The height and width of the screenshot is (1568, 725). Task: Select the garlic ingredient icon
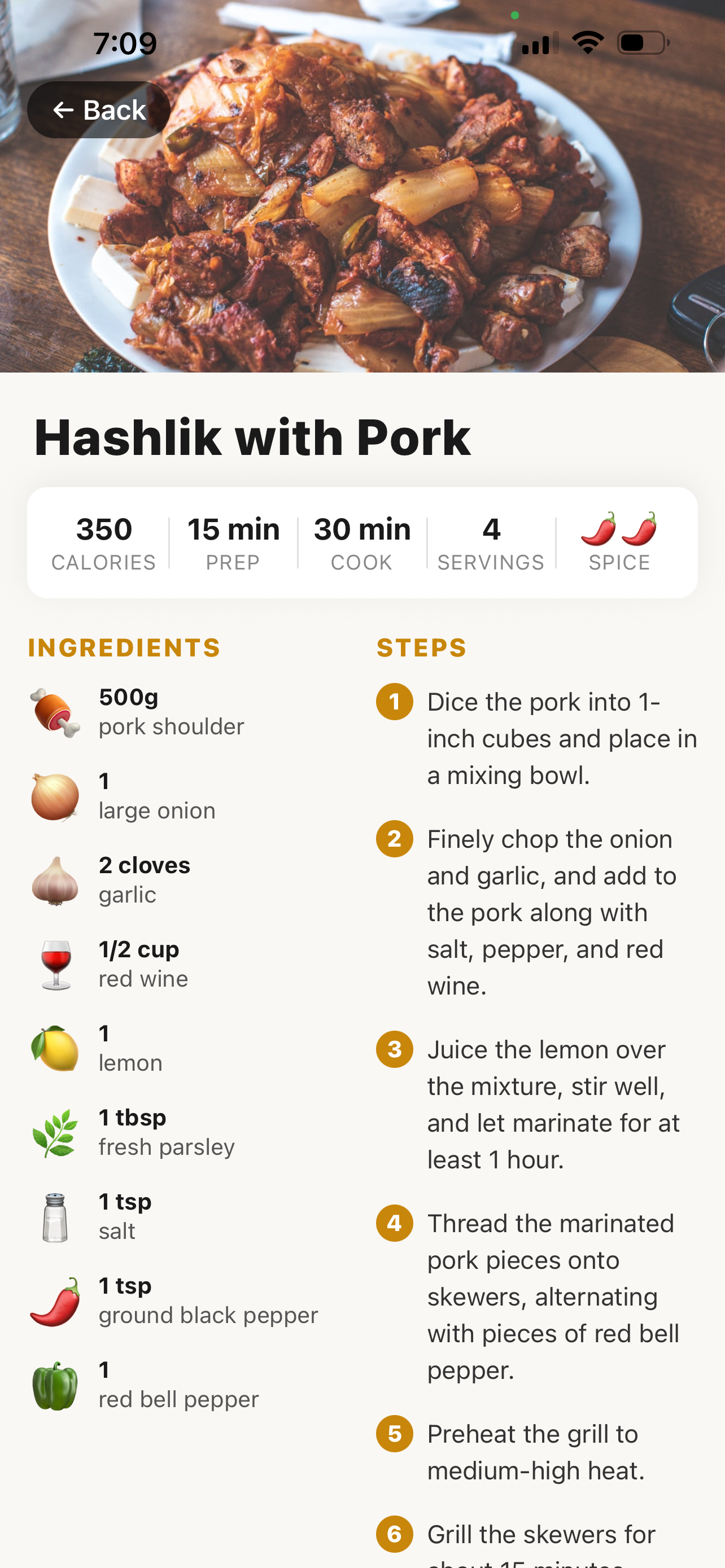coord(55,878)
